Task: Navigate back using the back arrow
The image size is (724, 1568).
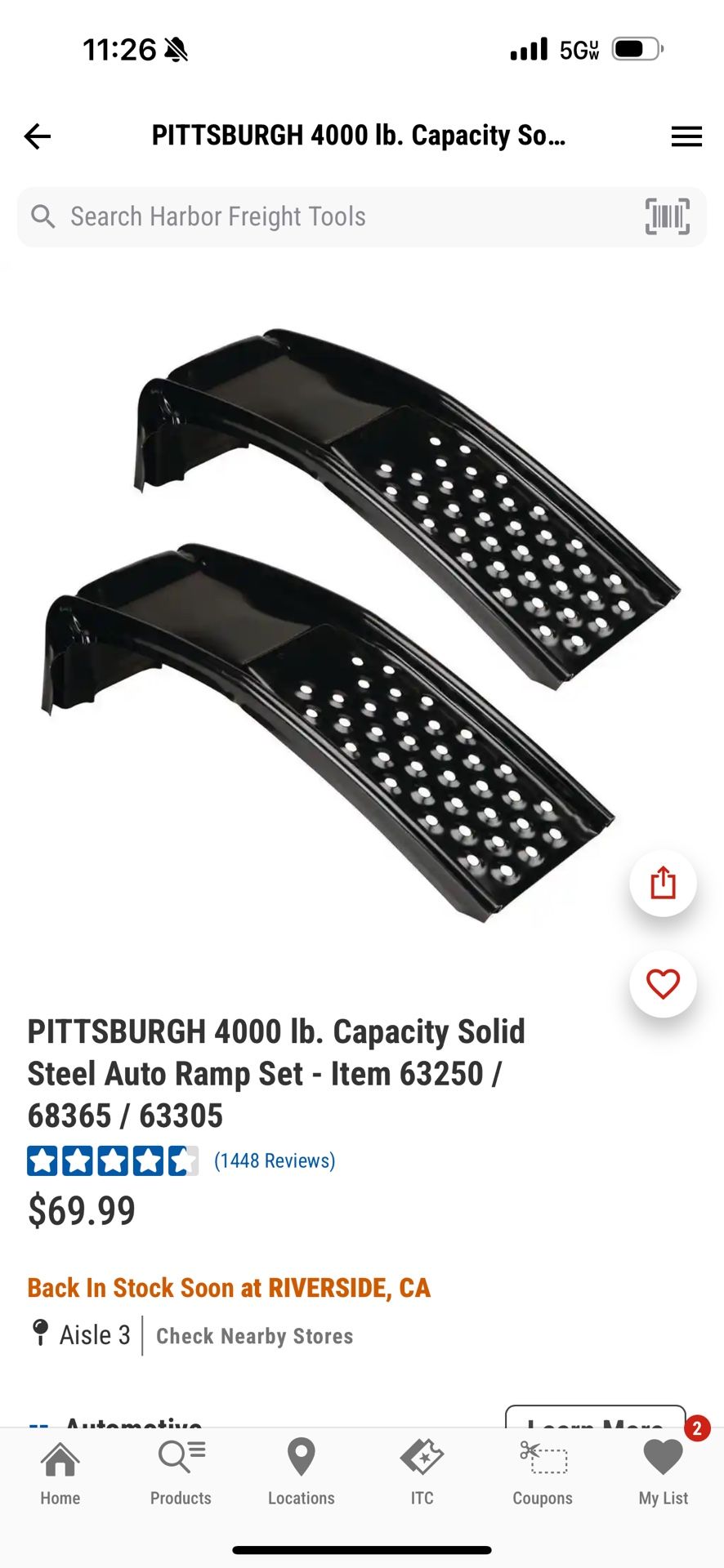Action: (x=37, y=136)
